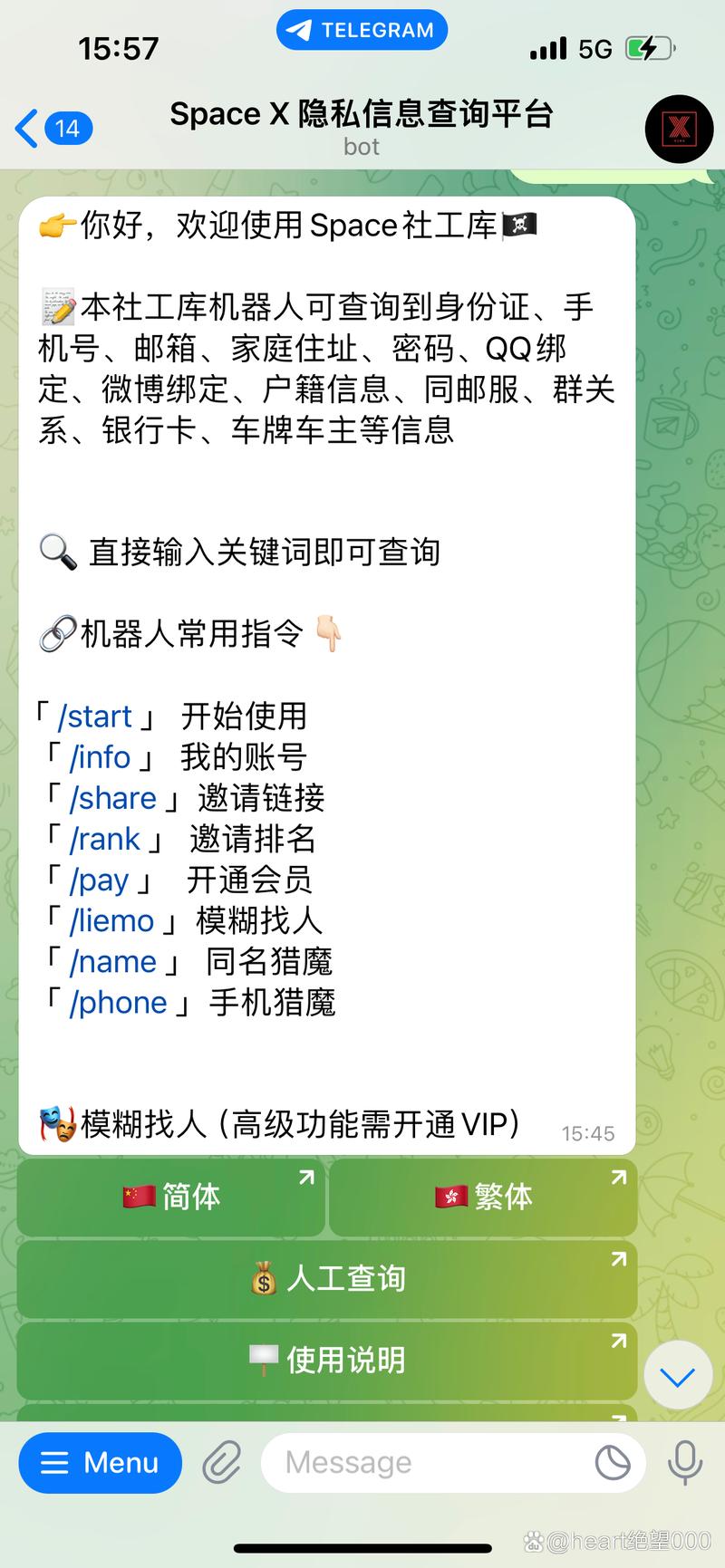Tap the /share command link
The width and height of the screenshot is (725, 1568).
point(112,798)
